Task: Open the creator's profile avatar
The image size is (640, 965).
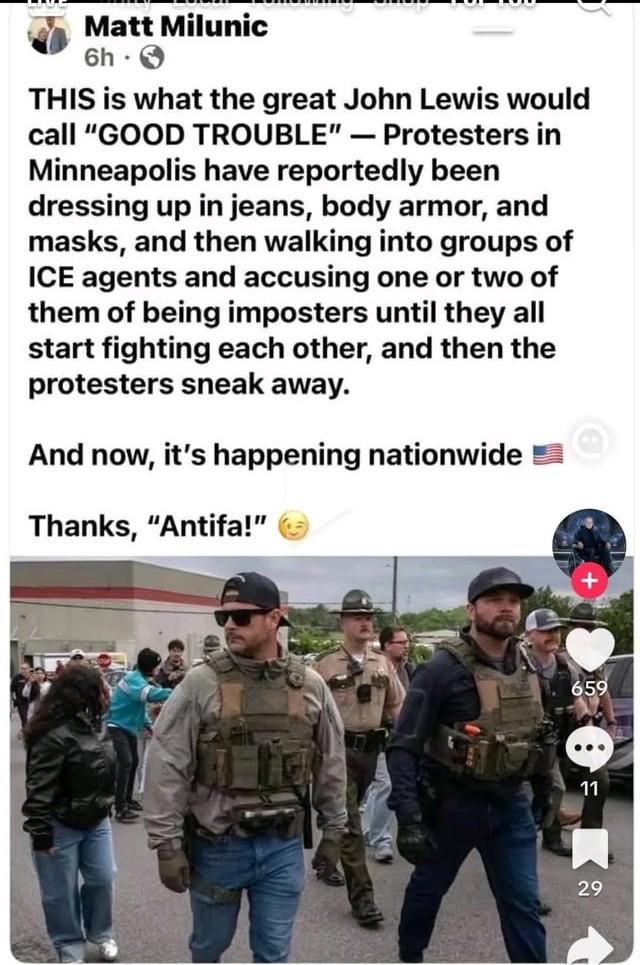Action: 589,543
